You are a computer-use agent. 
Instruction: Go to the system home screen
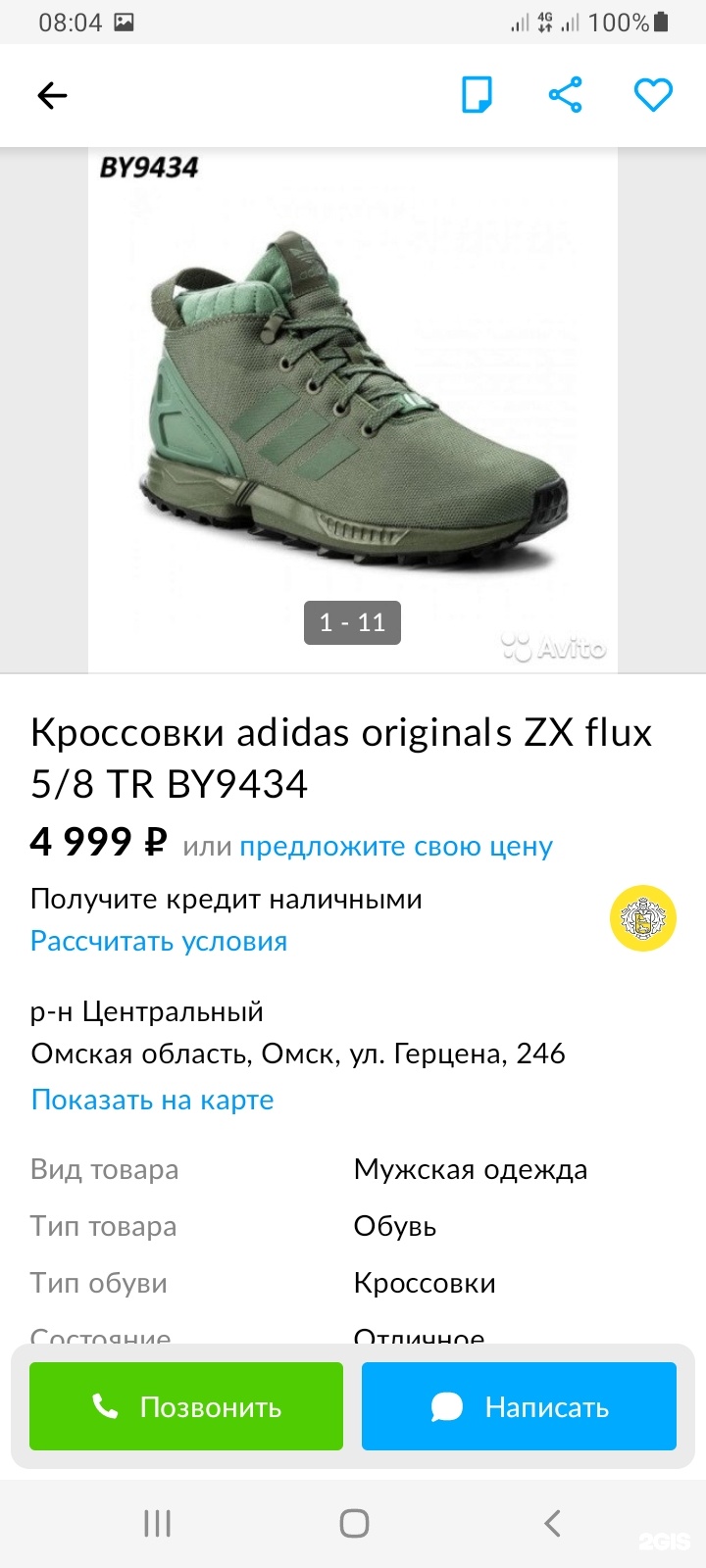(x=354, y=1523)
